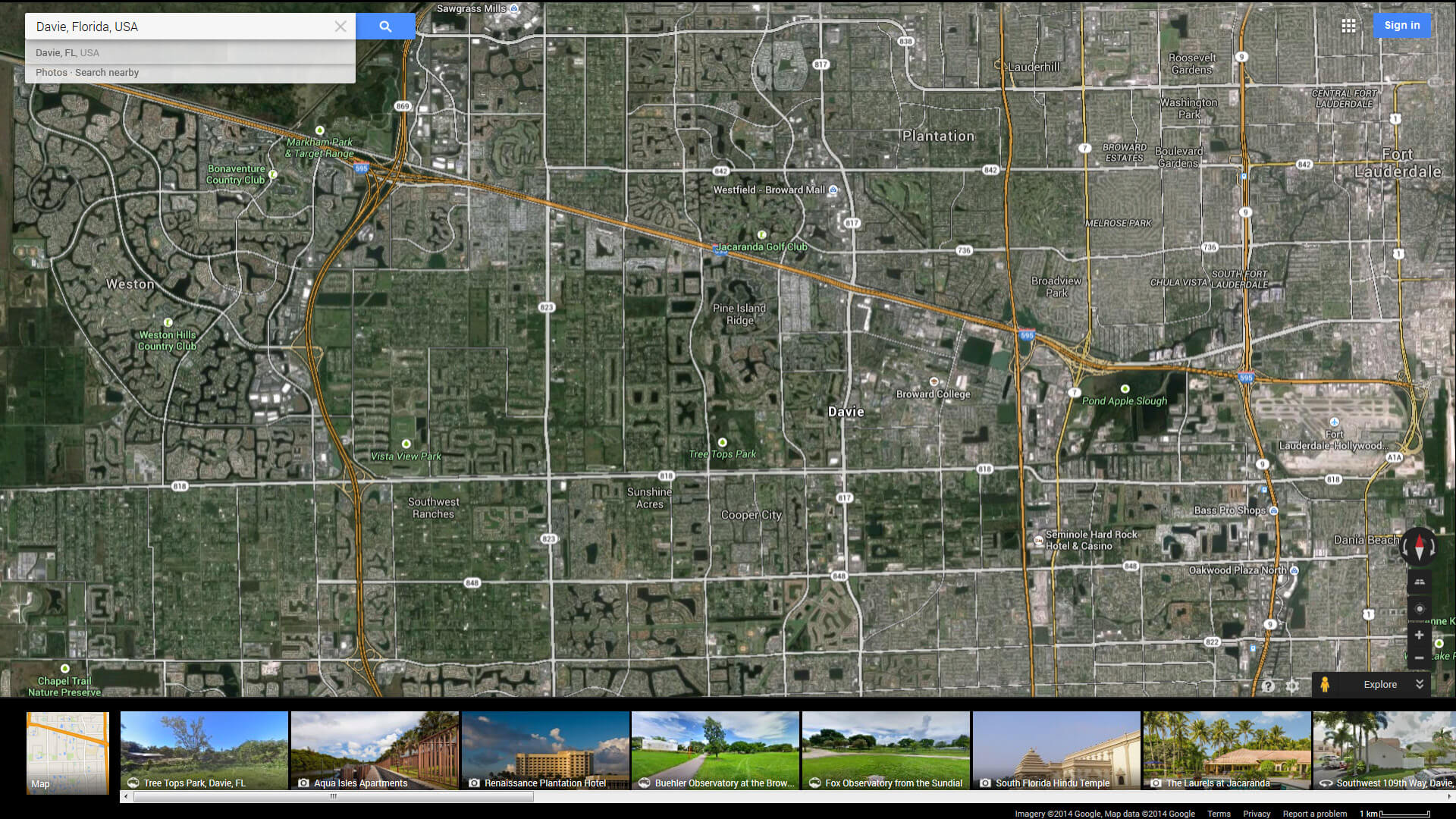Open the help question mark icon
Viewport: 1456px width, 819px height.
(1268, 686)
